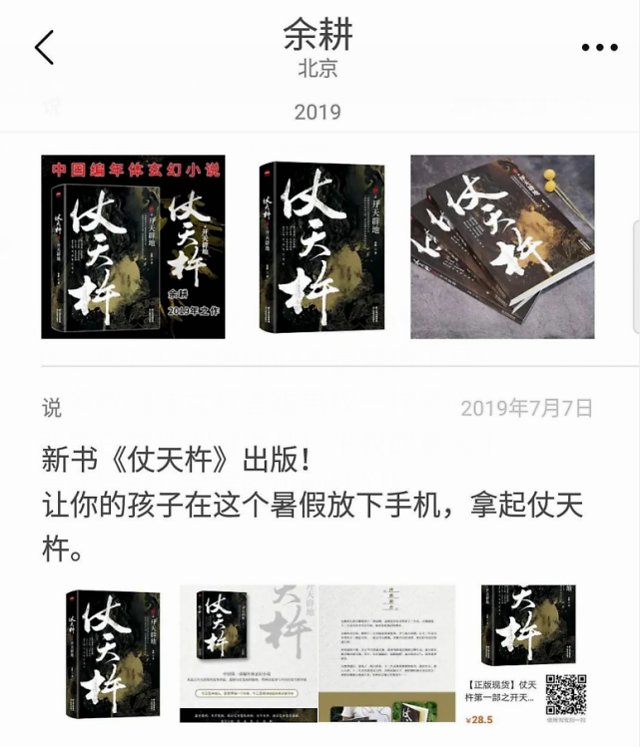Go back using the top-left arrow
This screenshot has height=747, width=640.
[44, 47]
